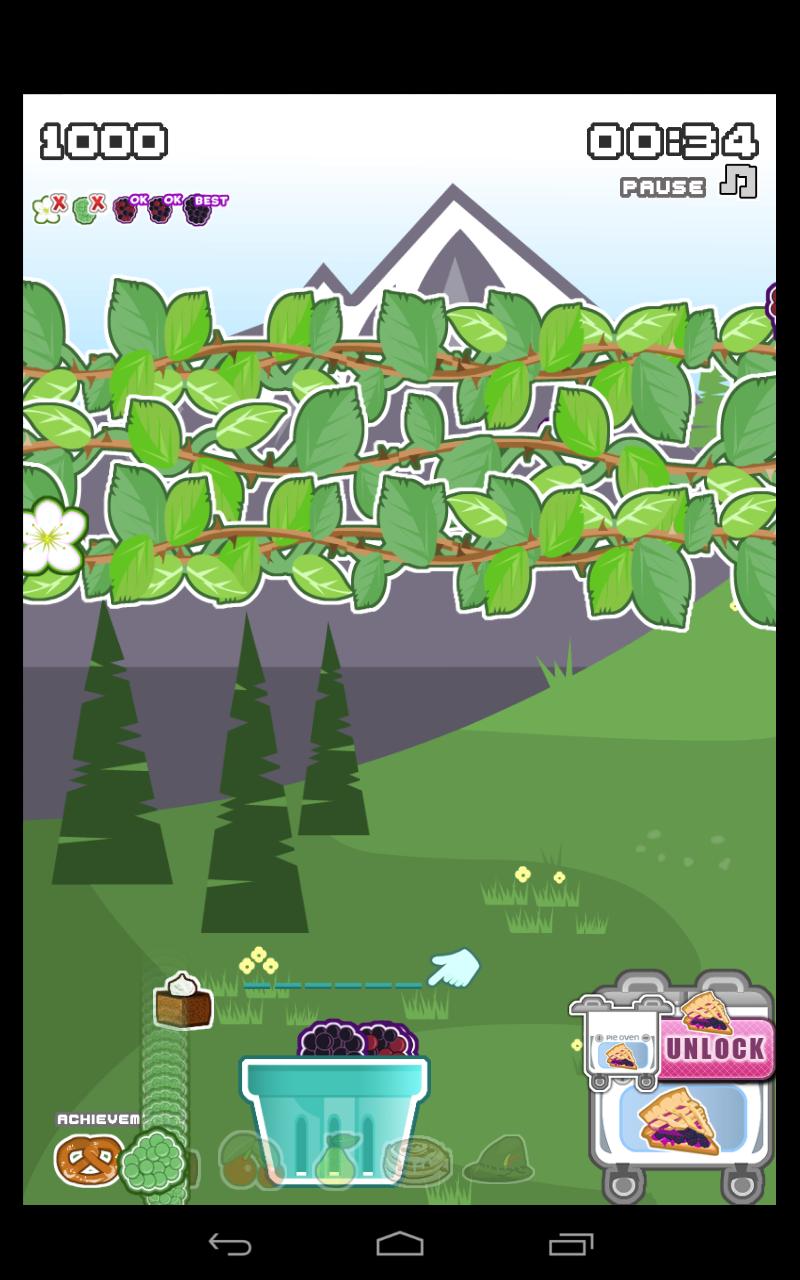Return to the home screen
The height and width of the screenshot is (1280, 800).
click(399, 1244)
